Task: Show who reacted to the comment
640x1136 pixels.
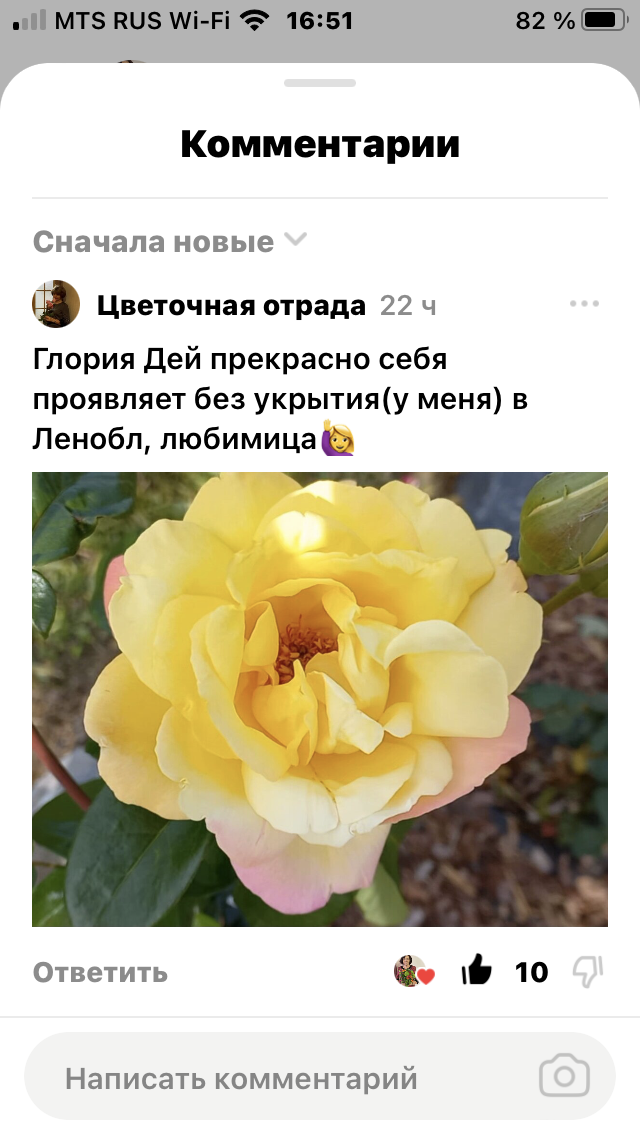Action: coord(413,971)
